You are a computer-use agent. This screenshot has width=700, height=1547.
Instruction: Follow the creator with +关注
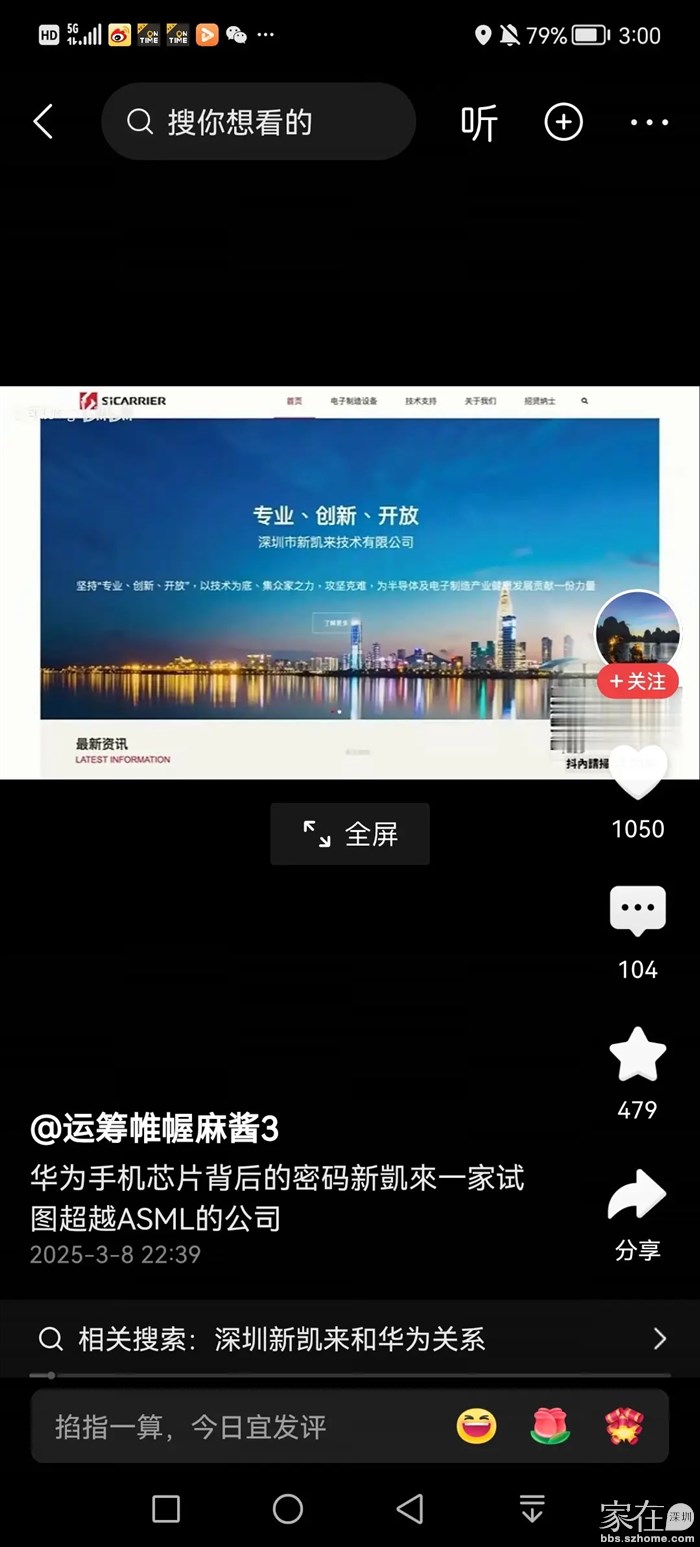[638, 682]
